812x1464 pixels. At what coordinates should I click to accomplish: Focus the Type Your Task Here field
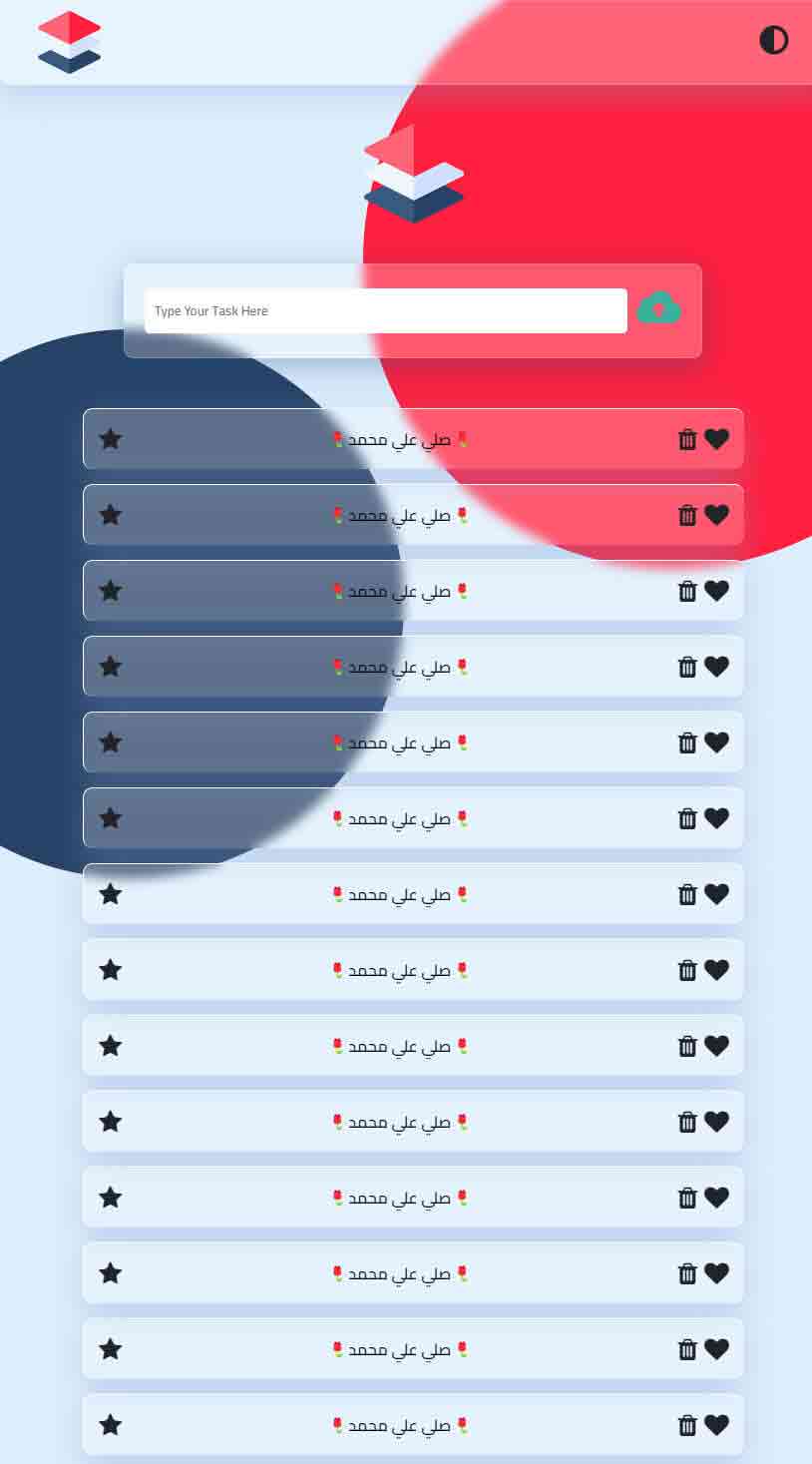coord(385,311)
